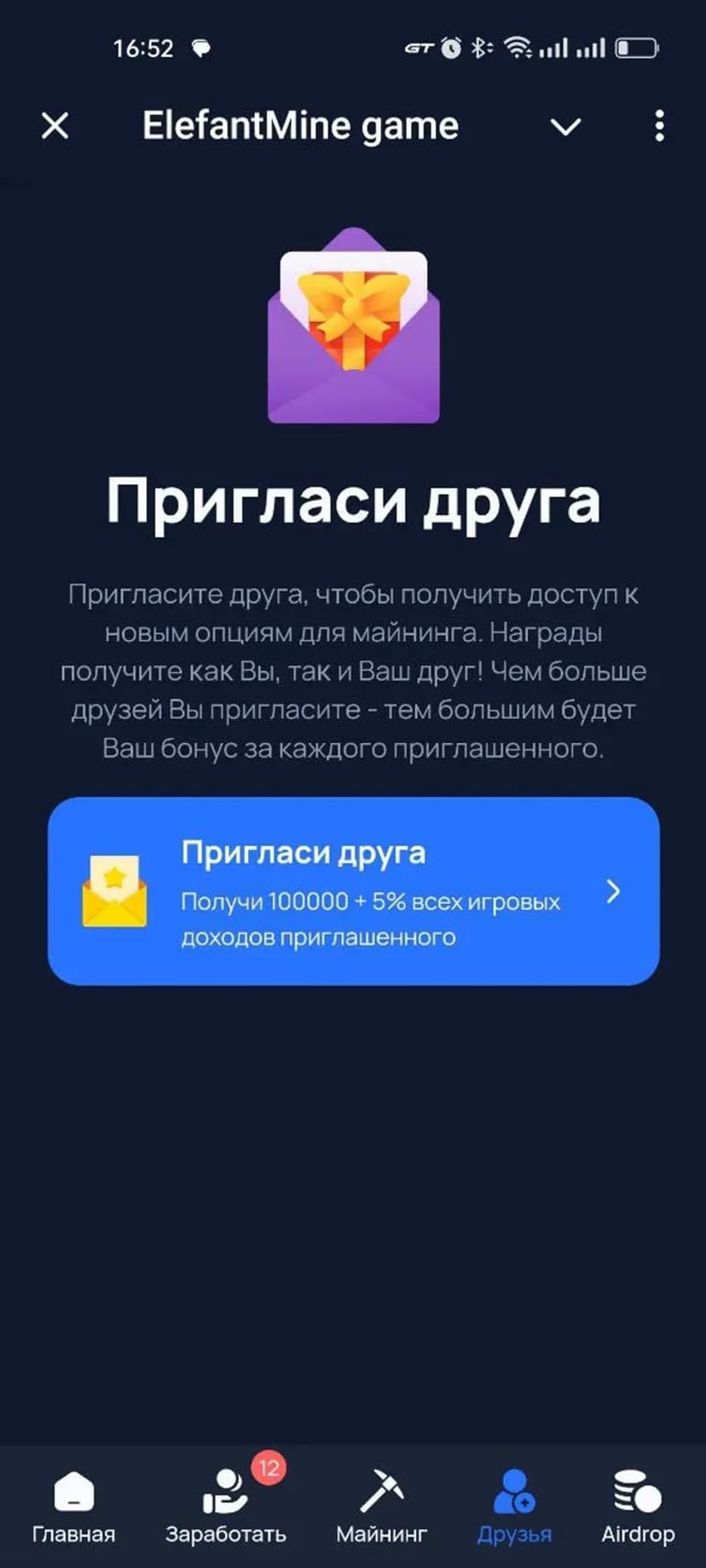This screenshot has height=1568, width=706.
Task: Select the Друзья tab
Action: pyautogui.click(x=514, y=1507)
